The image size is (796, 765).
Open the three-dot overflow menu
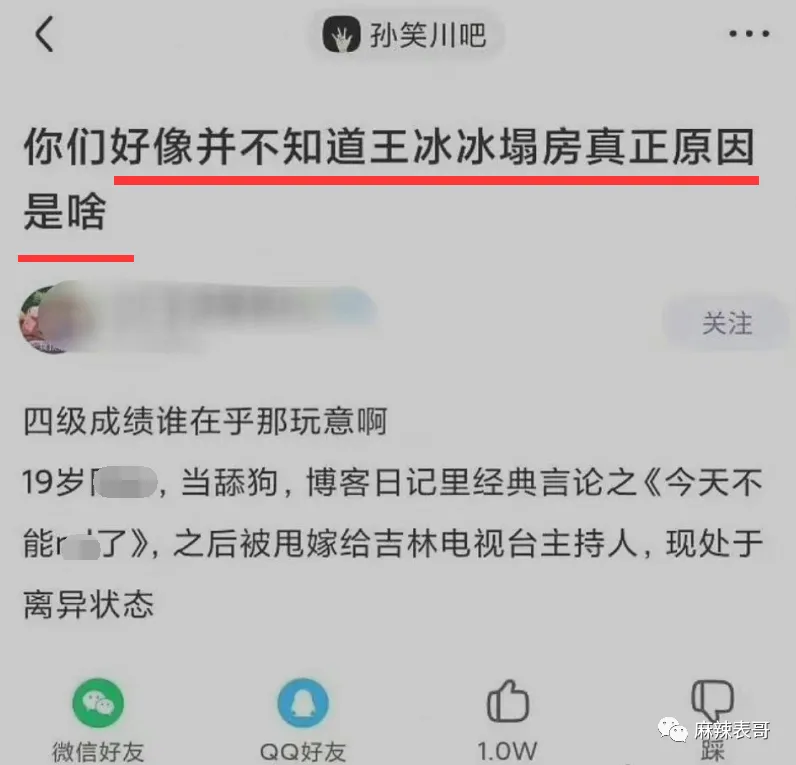click(x=748, y=36)
